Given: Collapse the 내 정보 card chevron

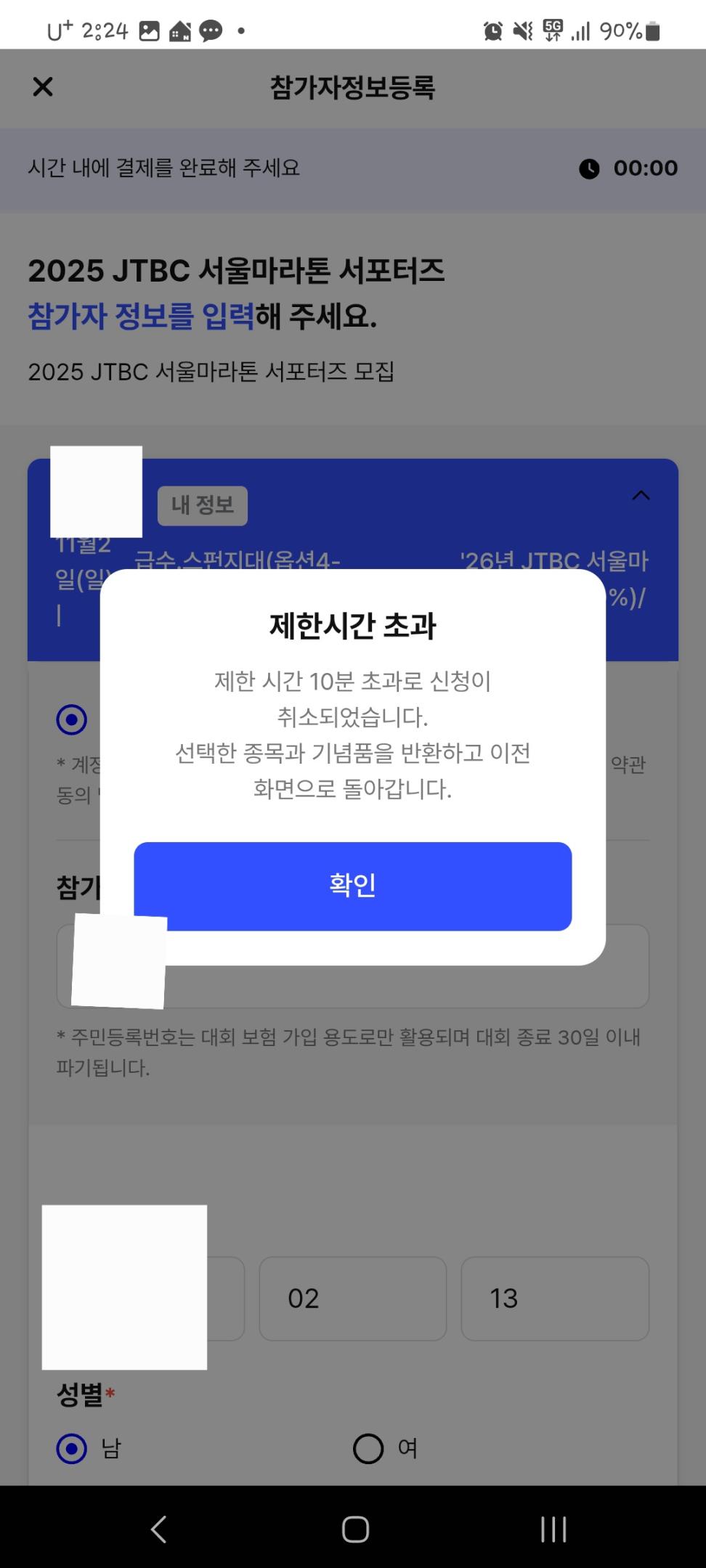Looking at the screenshot, I should [x=641, y=496].
